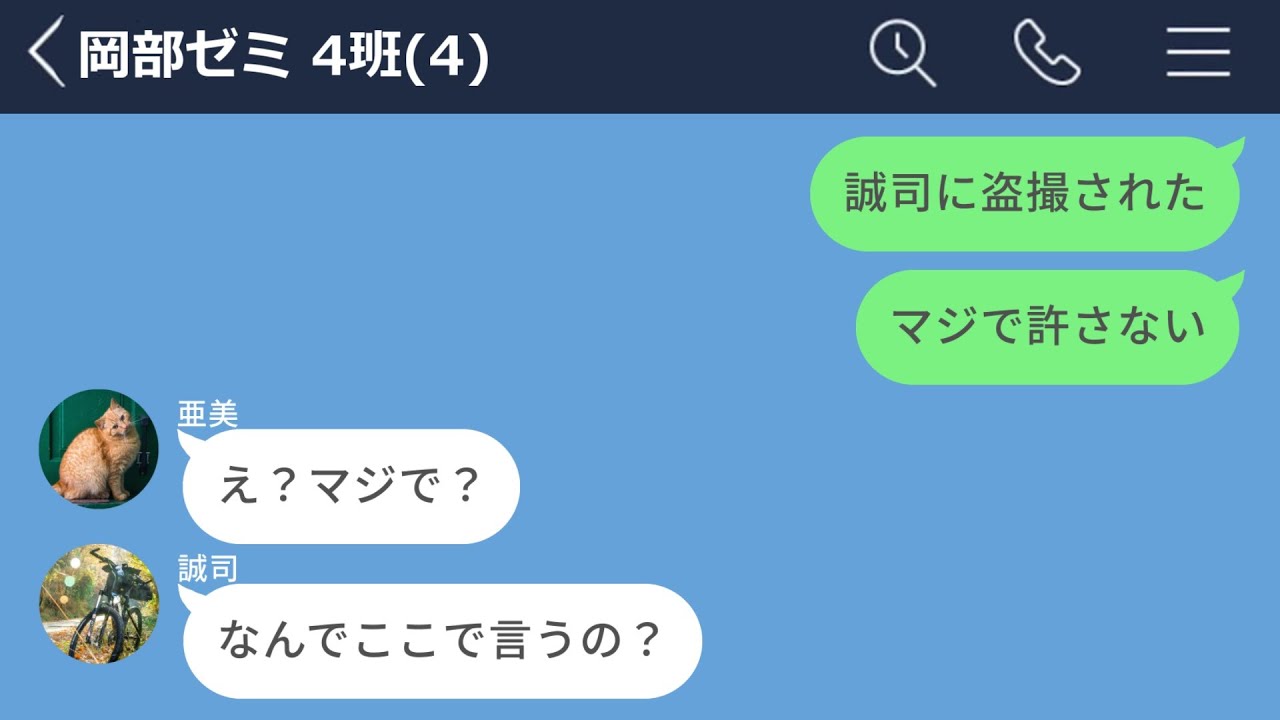
Task: Open 誠司's profile from his bicycle avatar
Action: [98, 603]
